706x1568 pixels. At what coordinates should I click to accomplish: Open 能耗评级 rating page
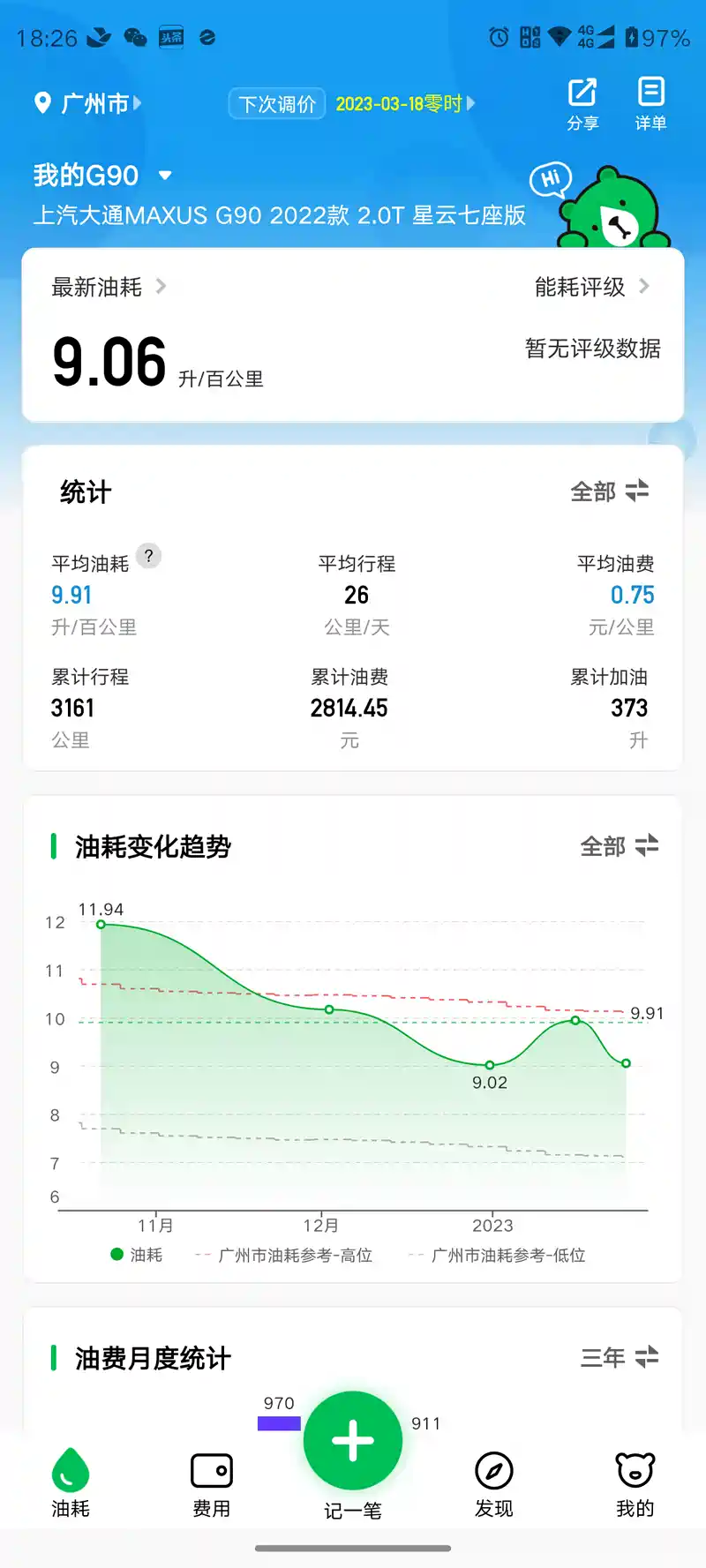click(x=592, y=287)
